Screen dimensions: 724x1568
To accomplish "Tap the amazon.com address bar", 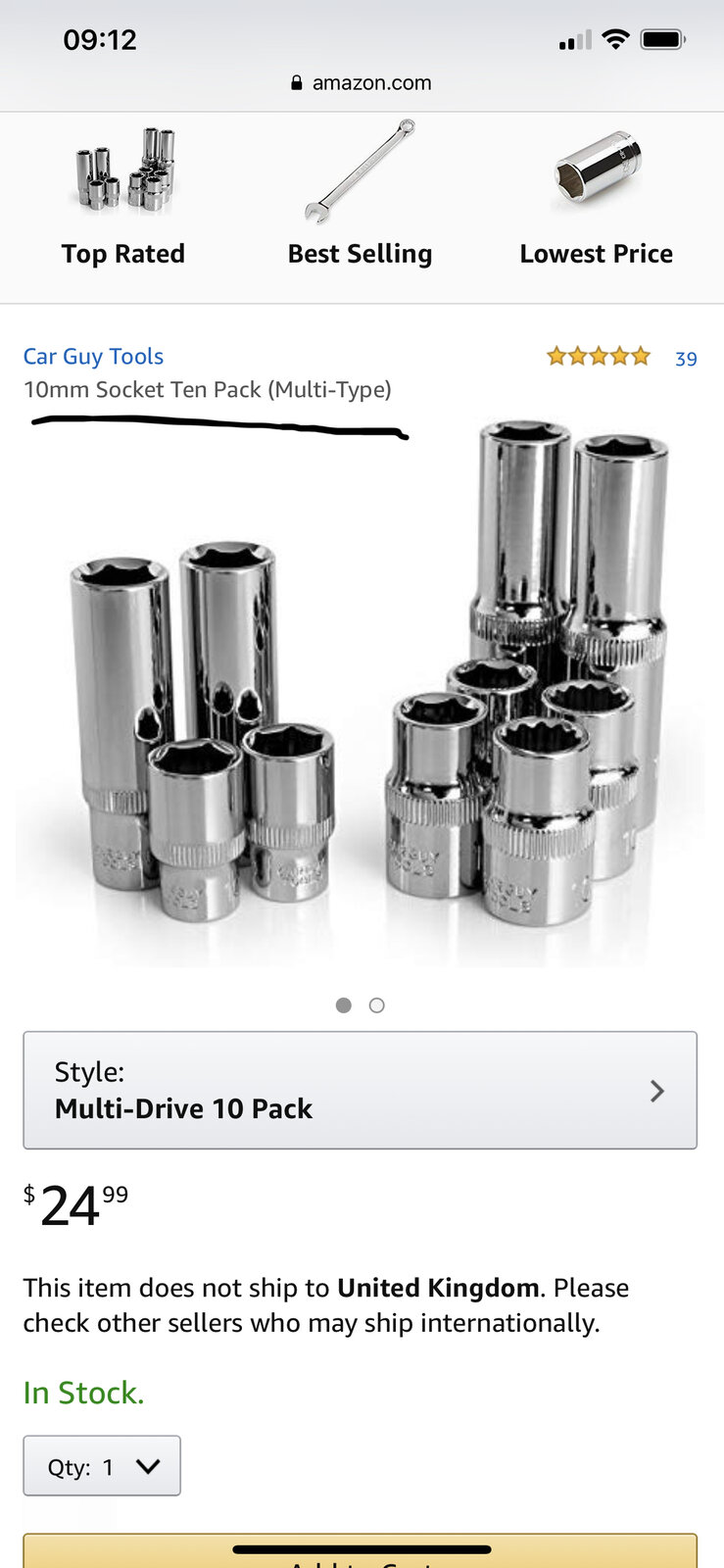I will click(x=362, y=83).
